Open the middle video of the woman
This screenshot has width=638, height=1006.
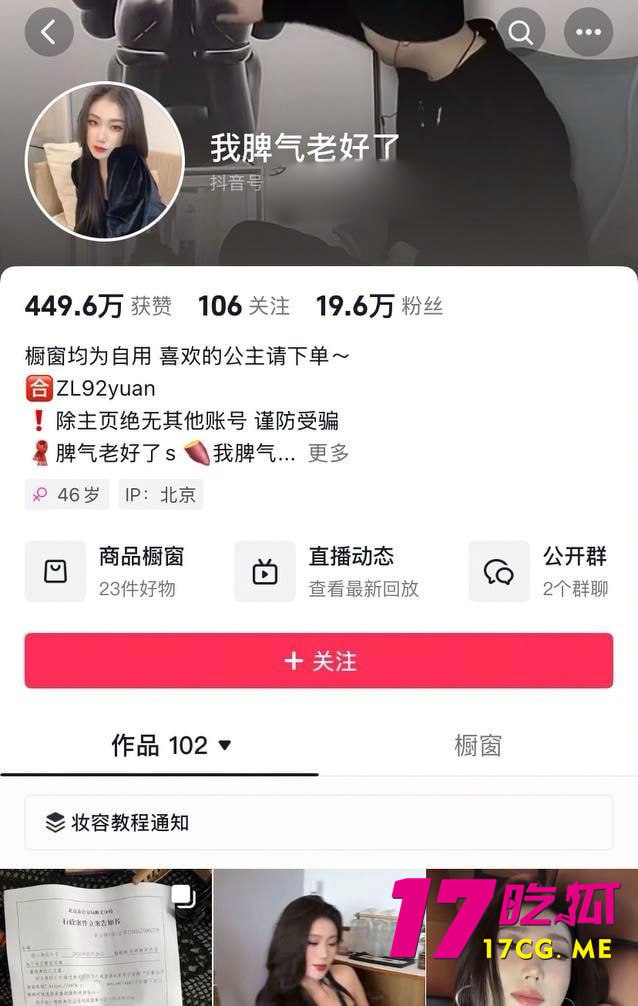(318, 938)
